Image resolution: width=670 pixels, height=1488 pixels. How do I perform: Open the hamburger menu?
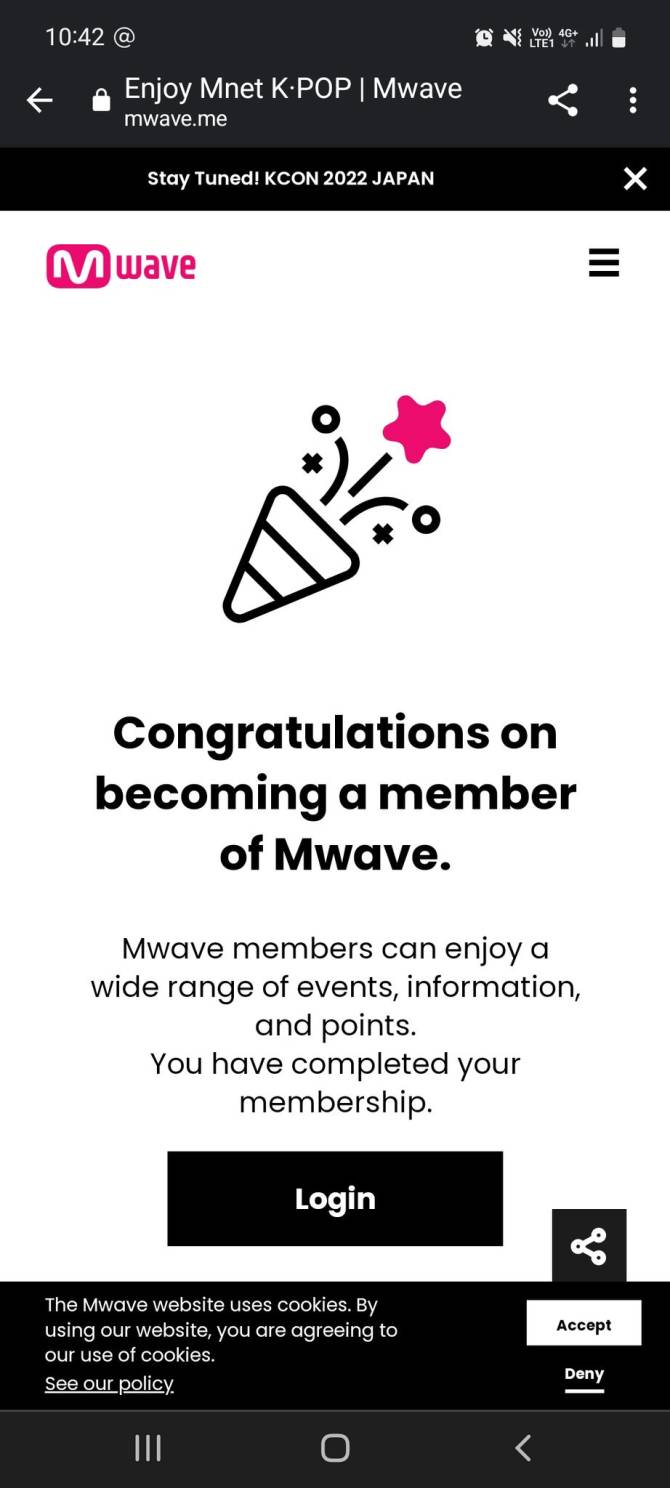603,263
